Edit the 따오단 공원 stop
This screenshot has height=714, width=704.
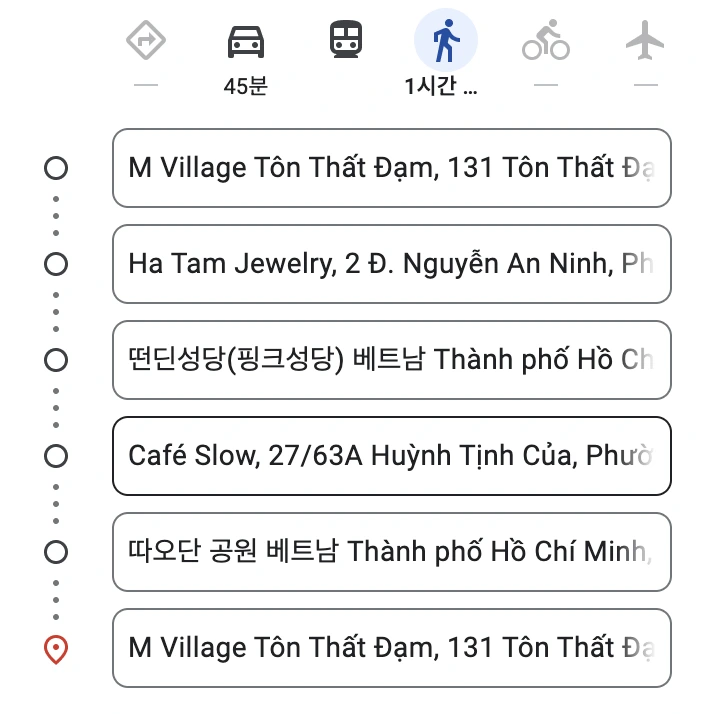(x=391, y=552)
